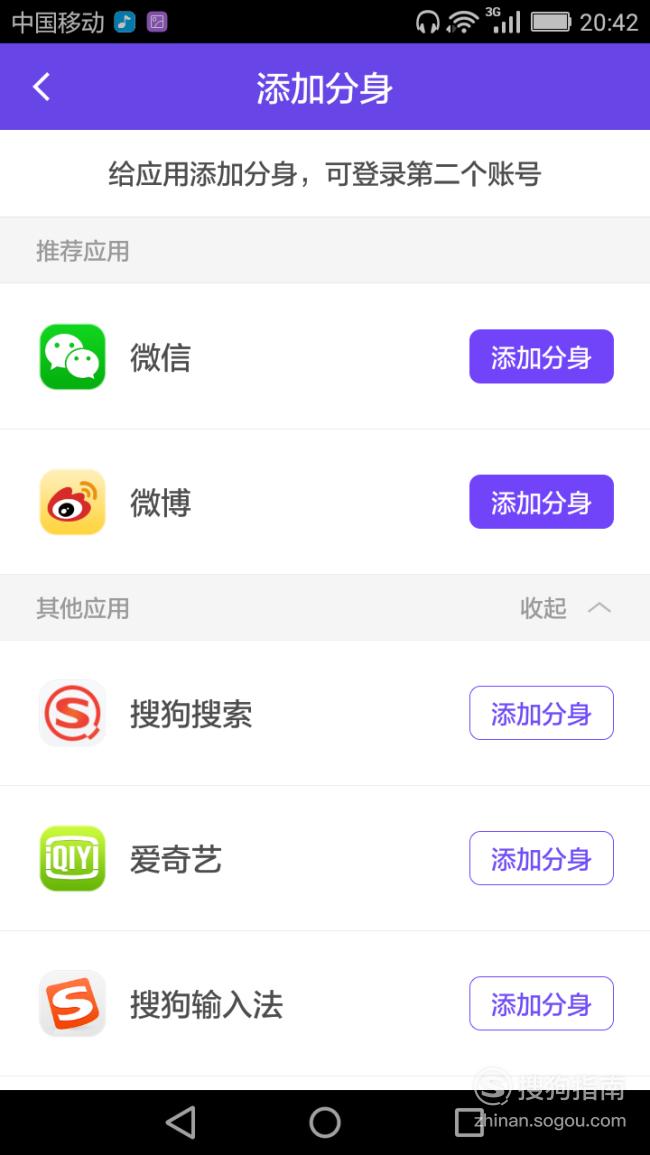
Task: Add a clone for 搜狗搜索
Action: coord(541,713)
